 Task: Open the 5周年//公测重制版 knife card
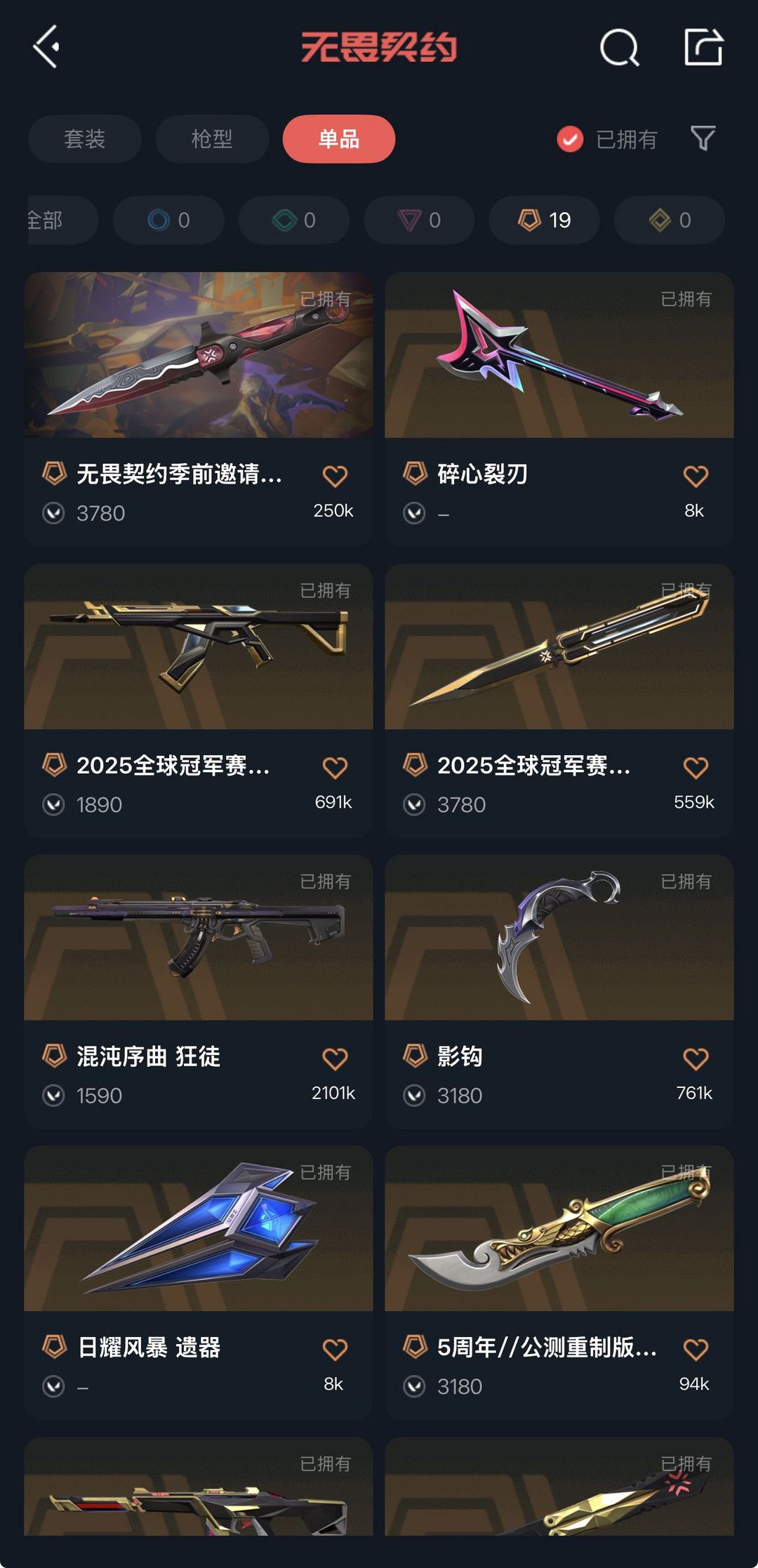[x=559, y=1282]
